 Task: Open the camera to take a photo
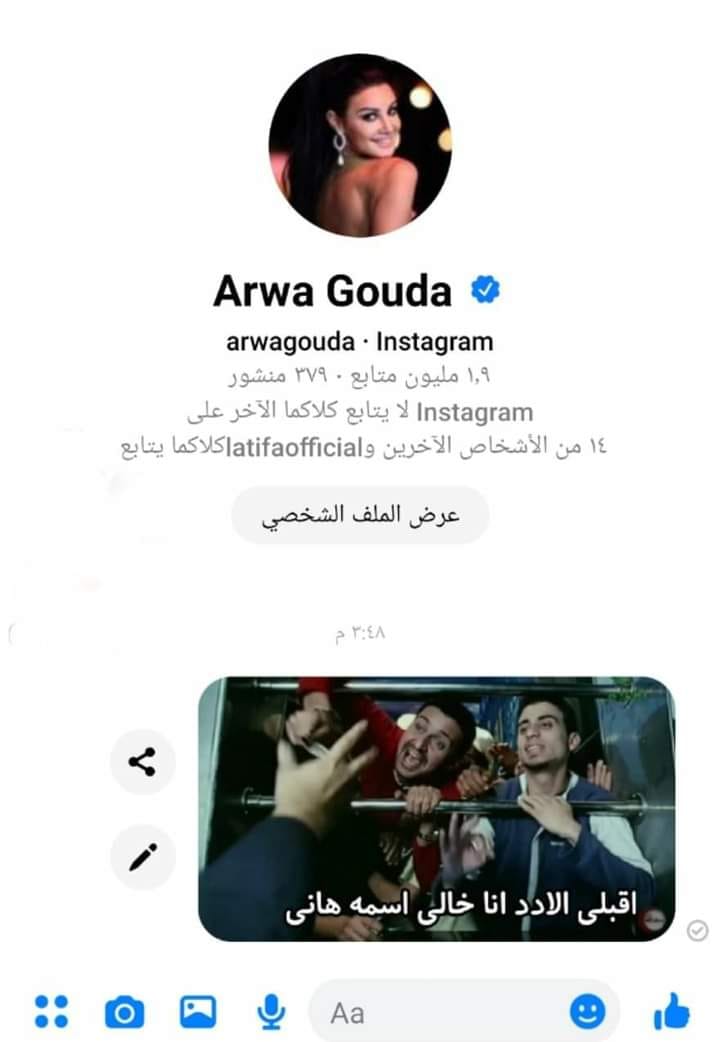click(x=125, y=1013)
